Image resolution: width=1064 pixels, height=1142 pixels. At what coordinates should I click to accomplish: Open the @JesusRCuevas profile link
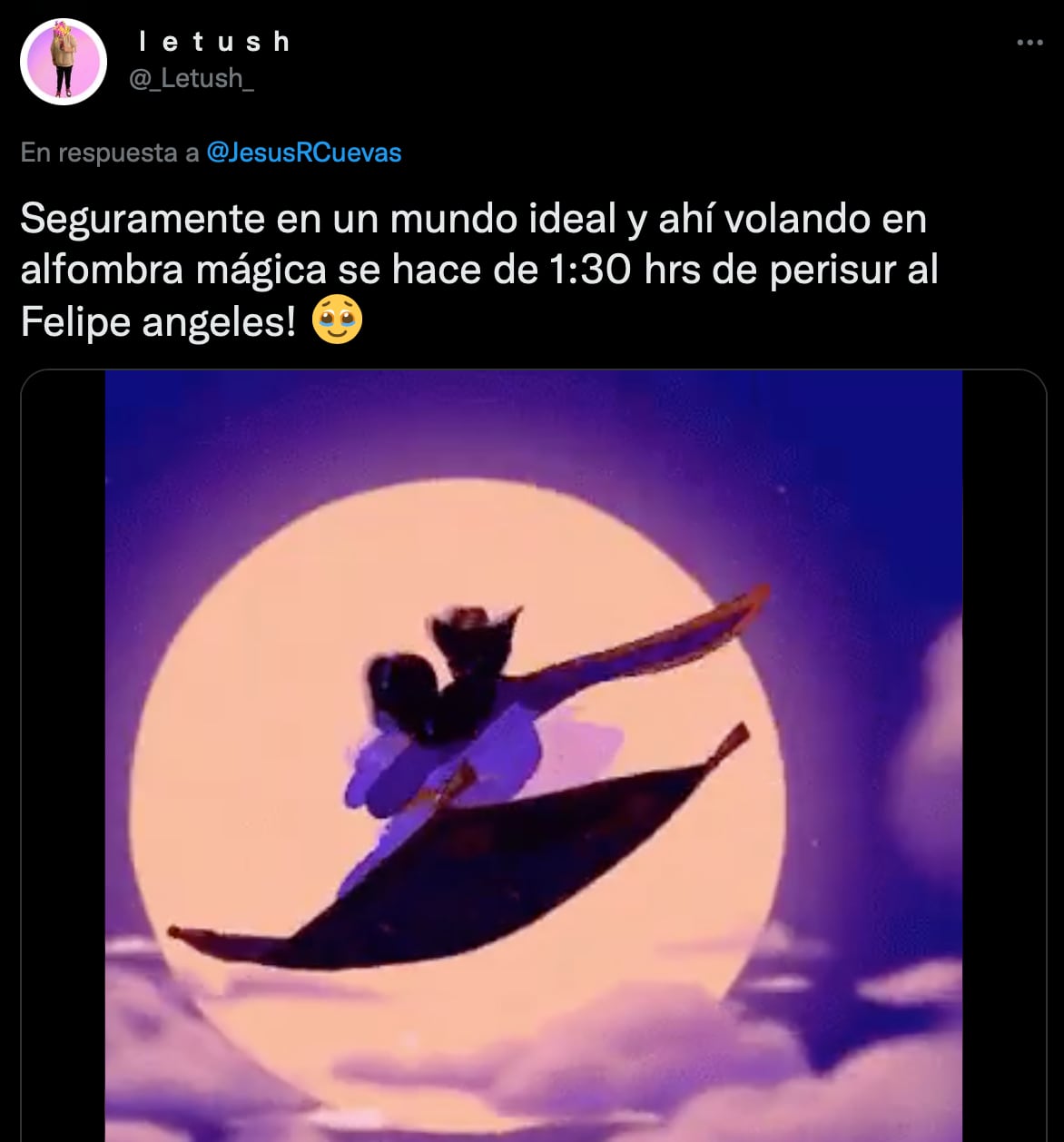304,153
